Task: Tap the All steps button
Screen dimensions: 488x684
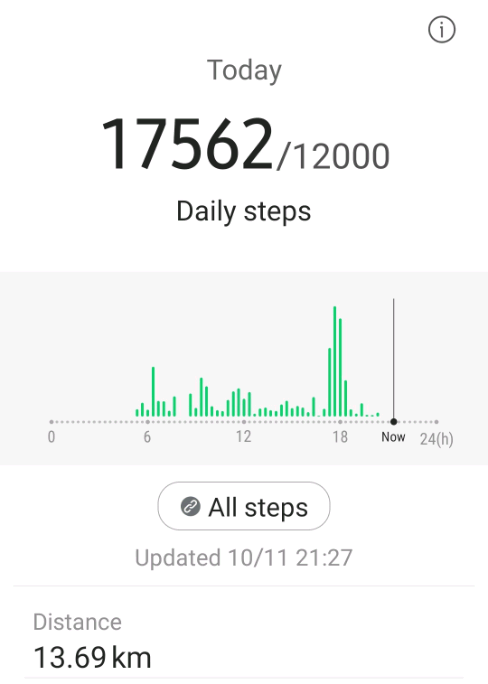Action: [x=244, y=506]
